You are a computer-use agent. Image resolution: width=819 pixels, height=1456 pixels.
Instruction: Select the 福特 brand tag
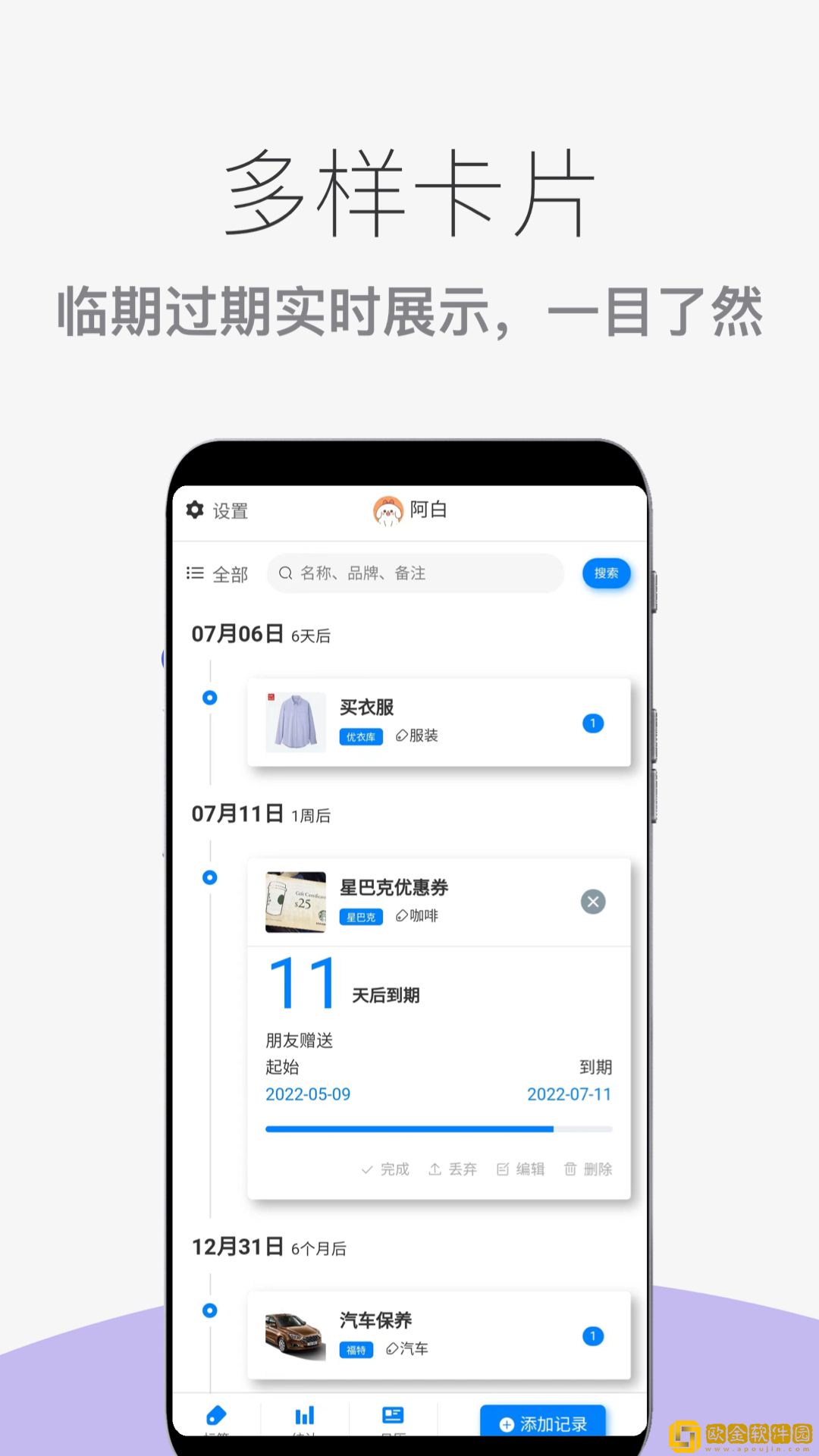pos(356,1350)
